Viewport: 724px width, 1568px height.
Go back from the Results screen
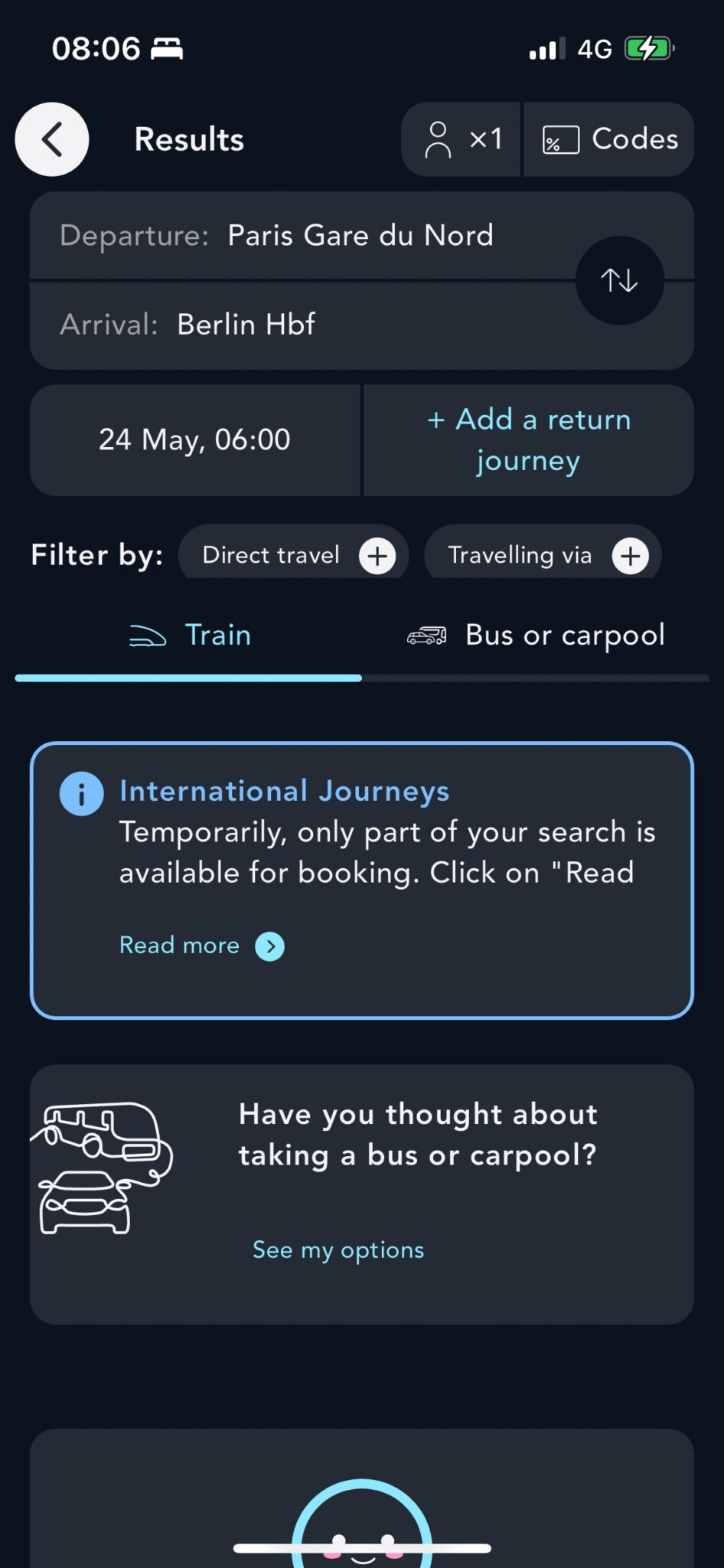click(52, 139)
